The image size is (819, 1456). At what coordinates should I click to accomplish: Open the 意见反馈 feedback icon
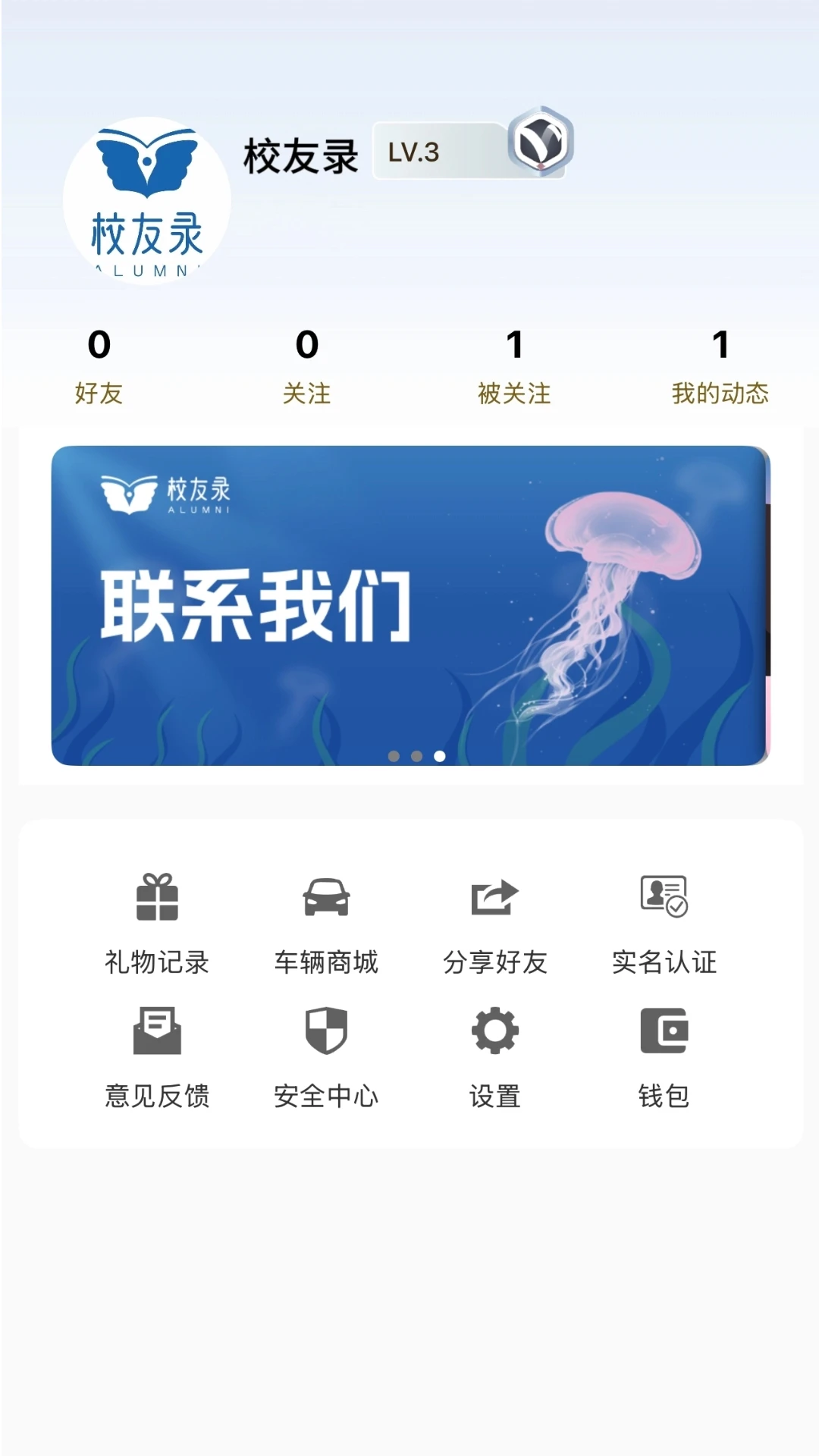pos(155,1031)
